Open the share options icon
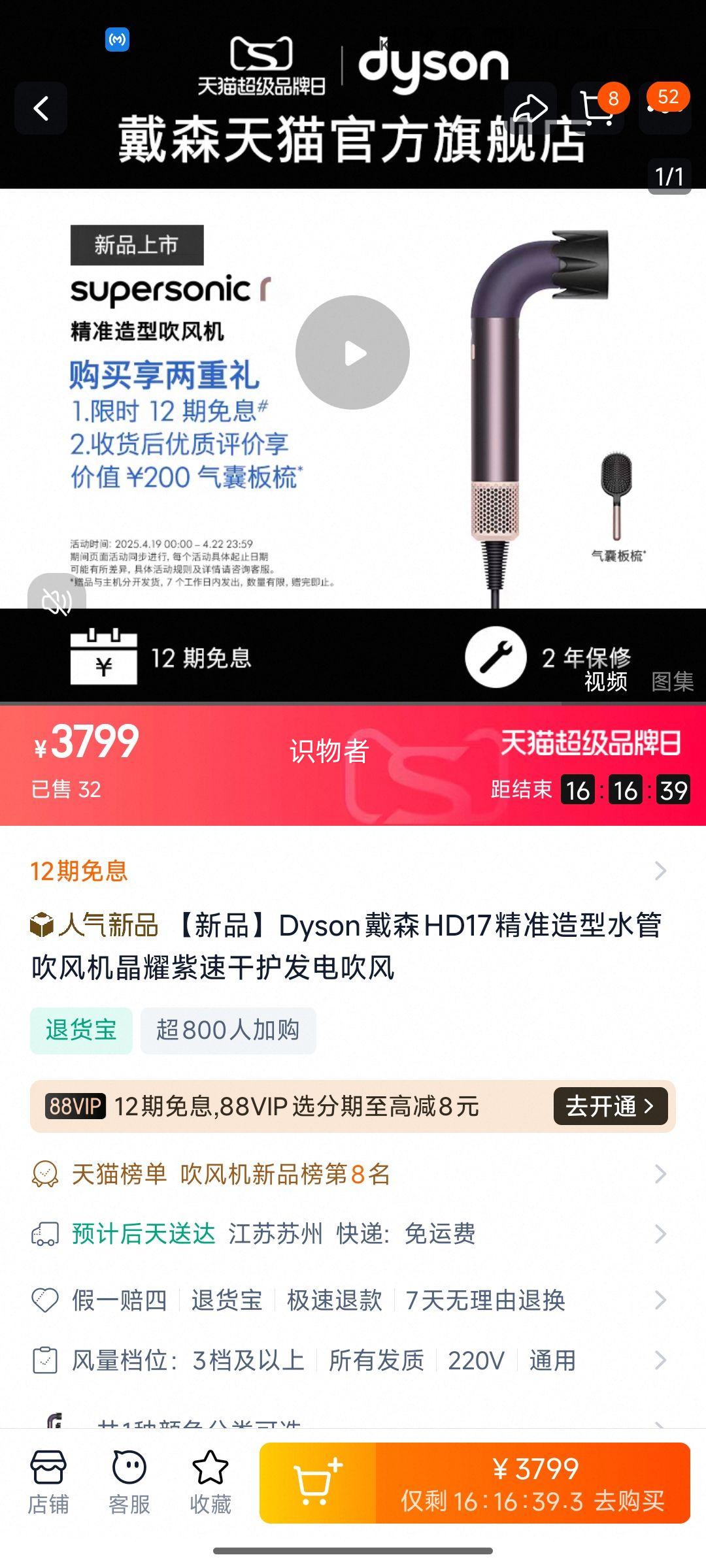The width and height of the screenshot is (706, 1568). pos(533,106)
